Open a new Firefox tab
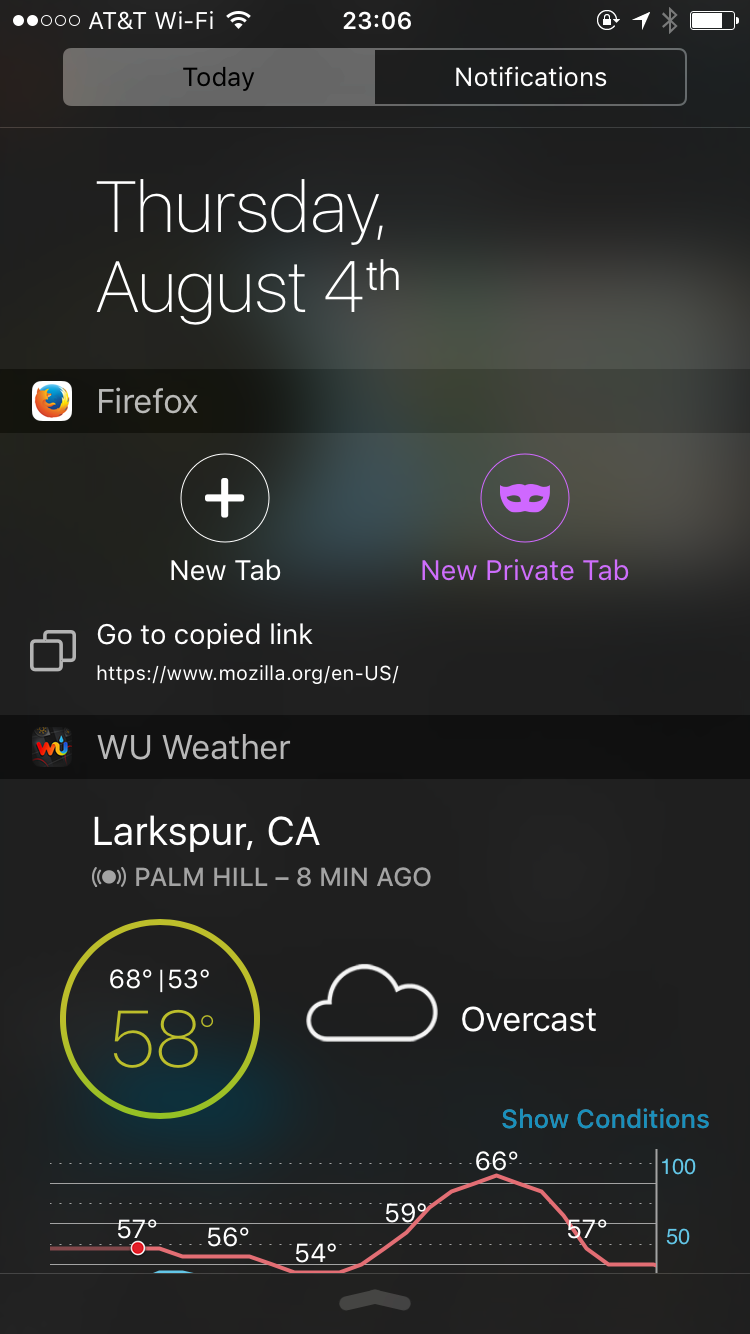Screen dimensions: 750x1334 225,498
